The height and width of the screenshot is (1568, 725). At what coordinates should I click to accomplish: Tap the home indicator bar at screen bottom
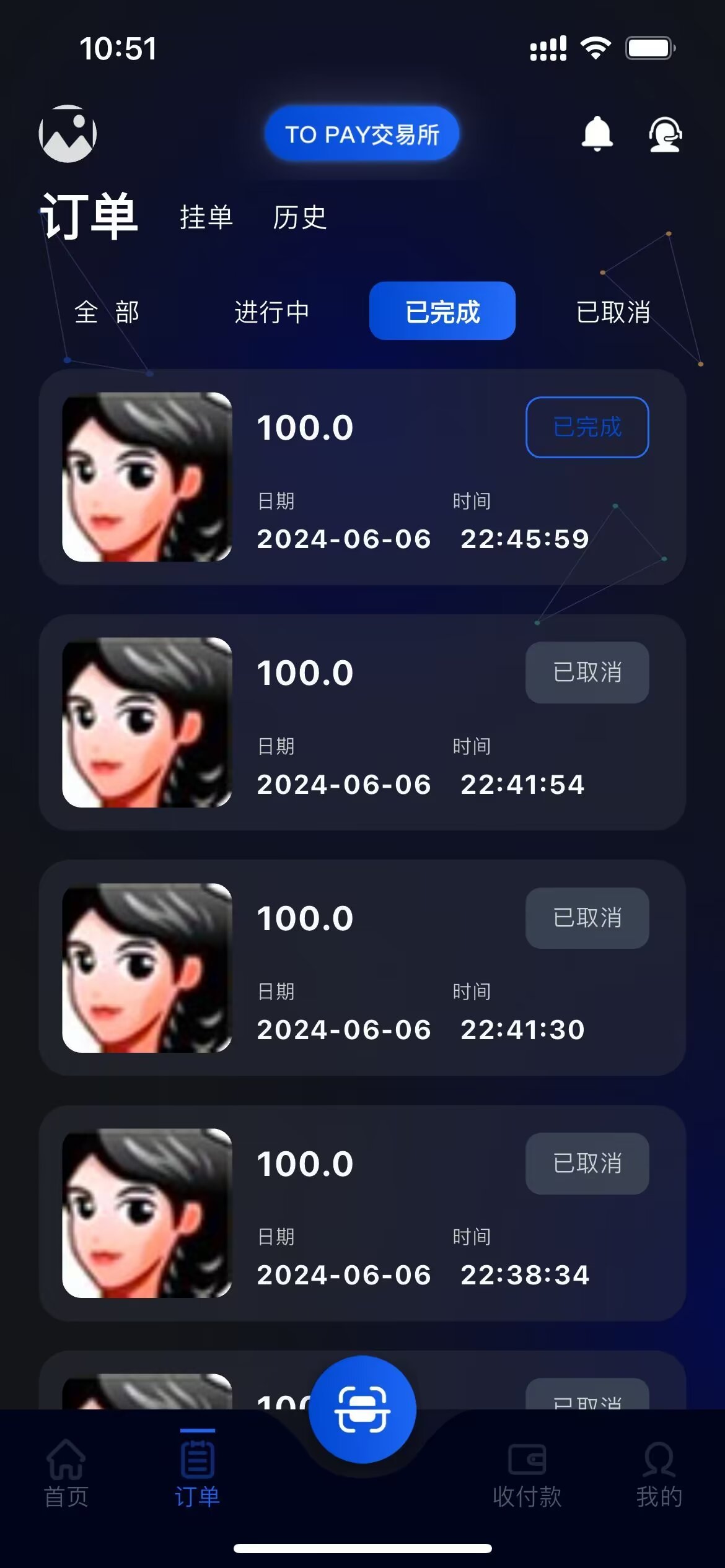tap(362, 1548)
